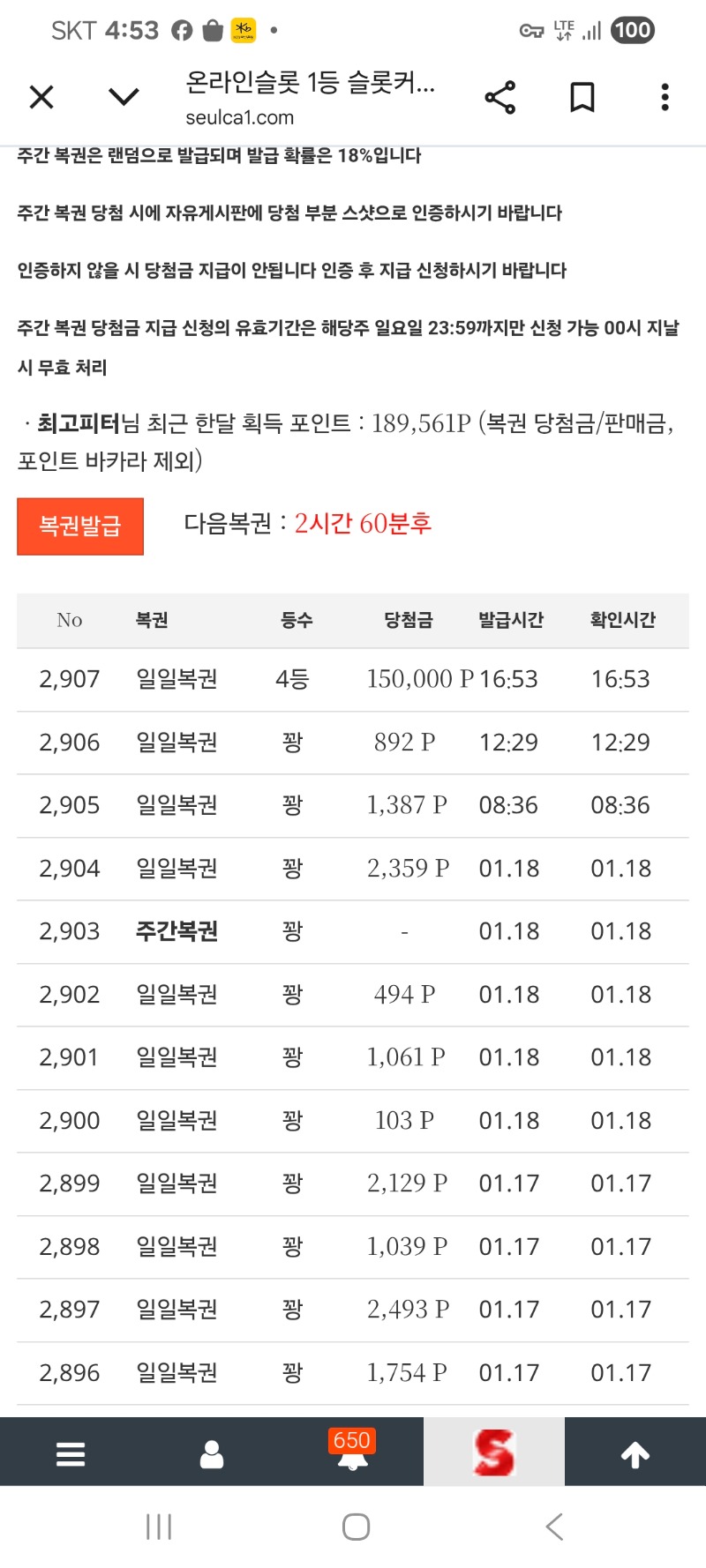Share this seulca1.com page

pyautogui.click(x=499, y=97)
